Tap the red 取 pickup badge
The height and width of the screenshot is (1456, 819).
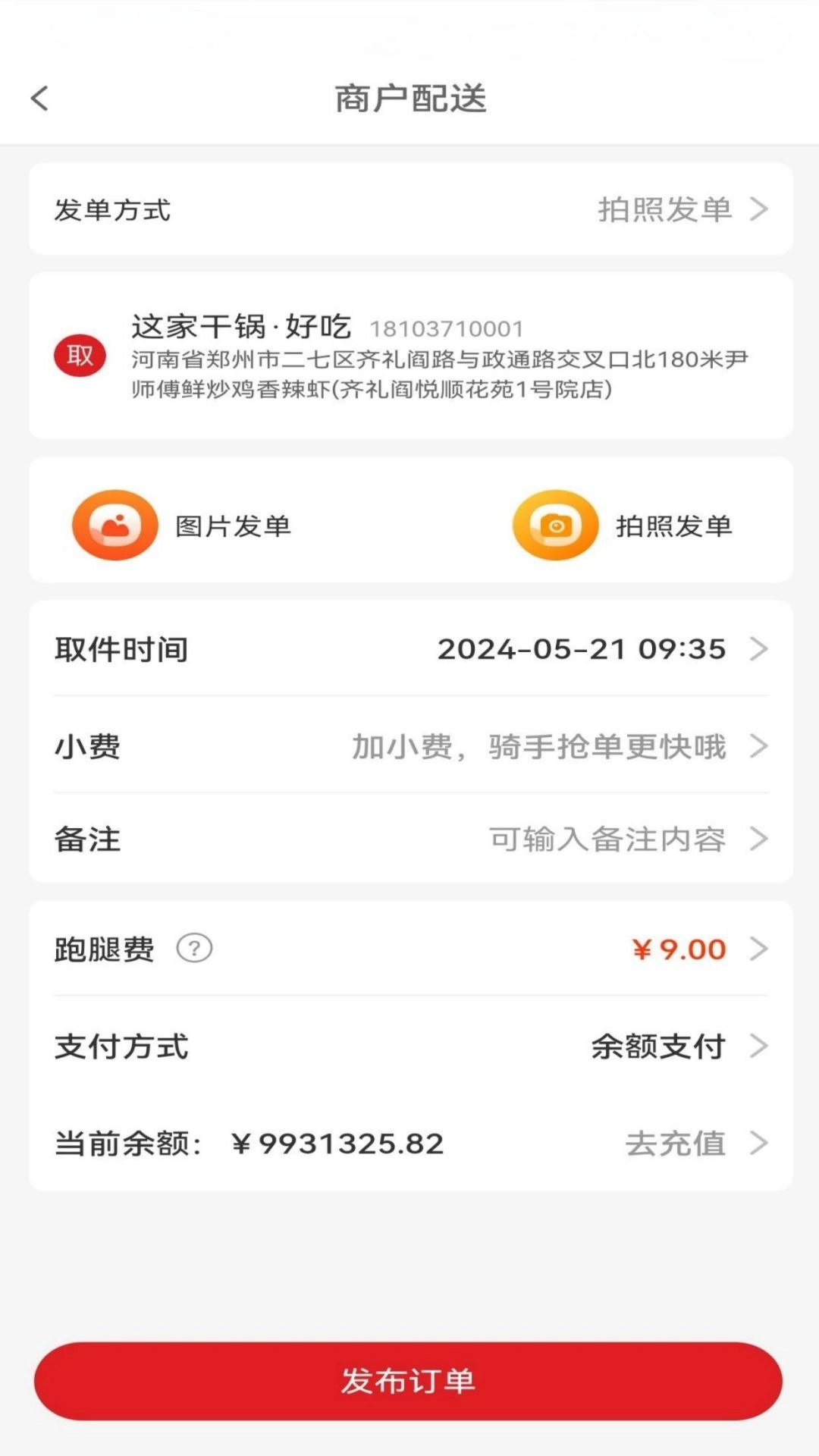click(80, 353)
